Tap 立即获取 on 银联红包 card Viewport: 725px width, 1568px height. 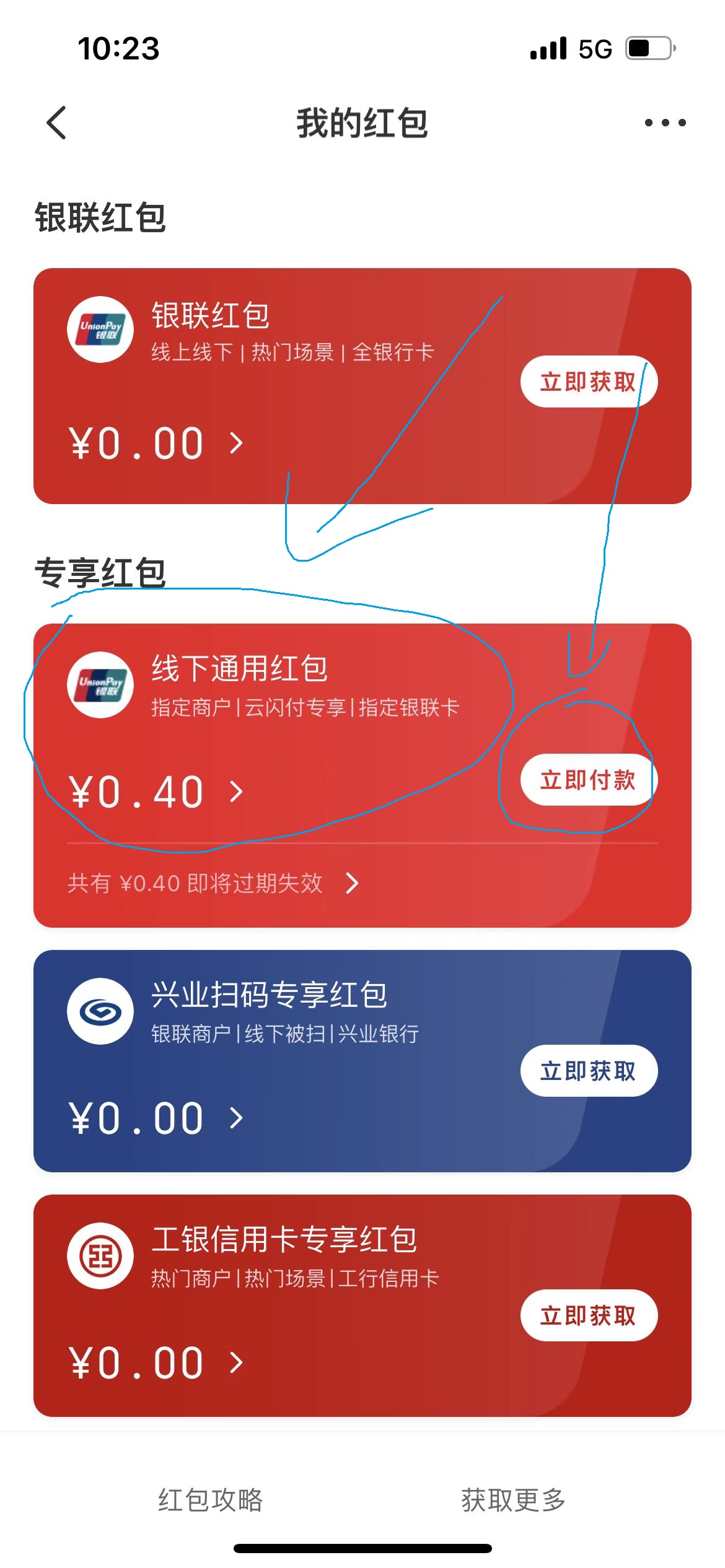pos(588,382)
